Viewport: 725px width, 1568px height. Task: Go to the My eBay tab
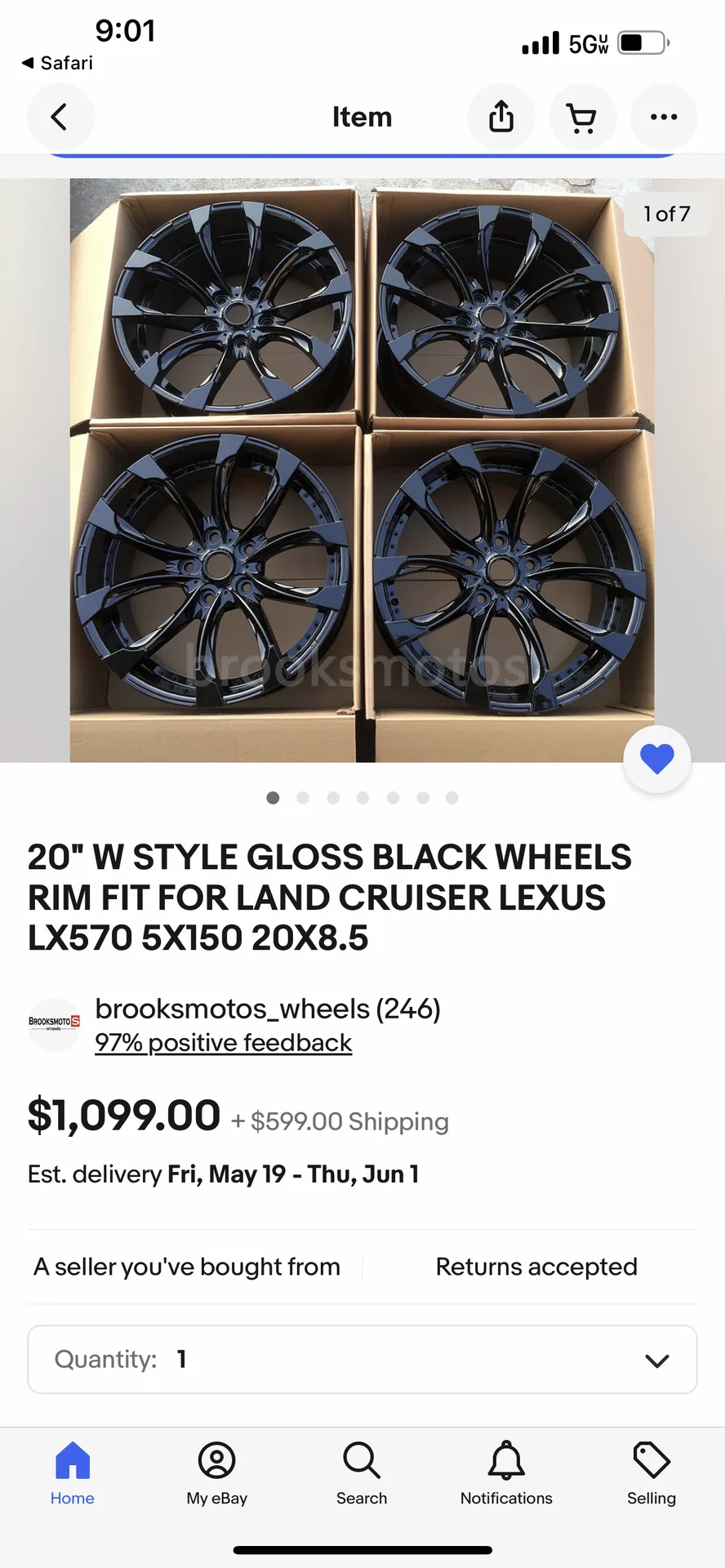[217, 1473]
